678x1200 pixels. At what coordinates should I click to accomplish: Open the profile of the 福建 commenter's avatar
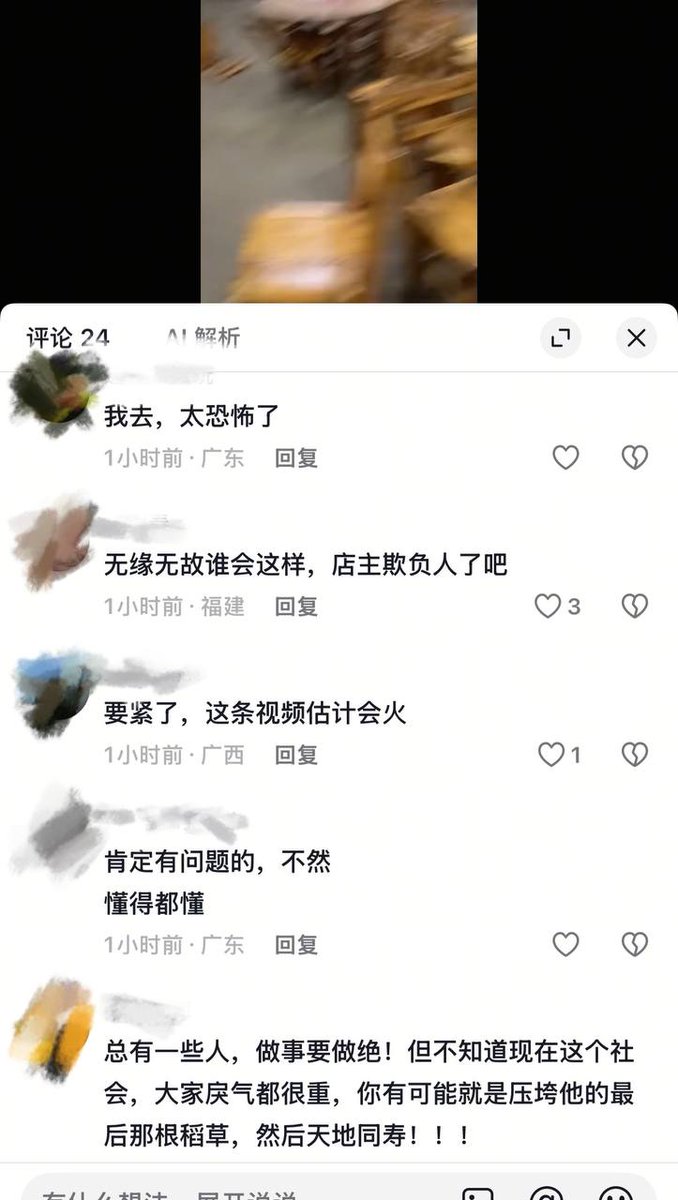tap(54, 544)
